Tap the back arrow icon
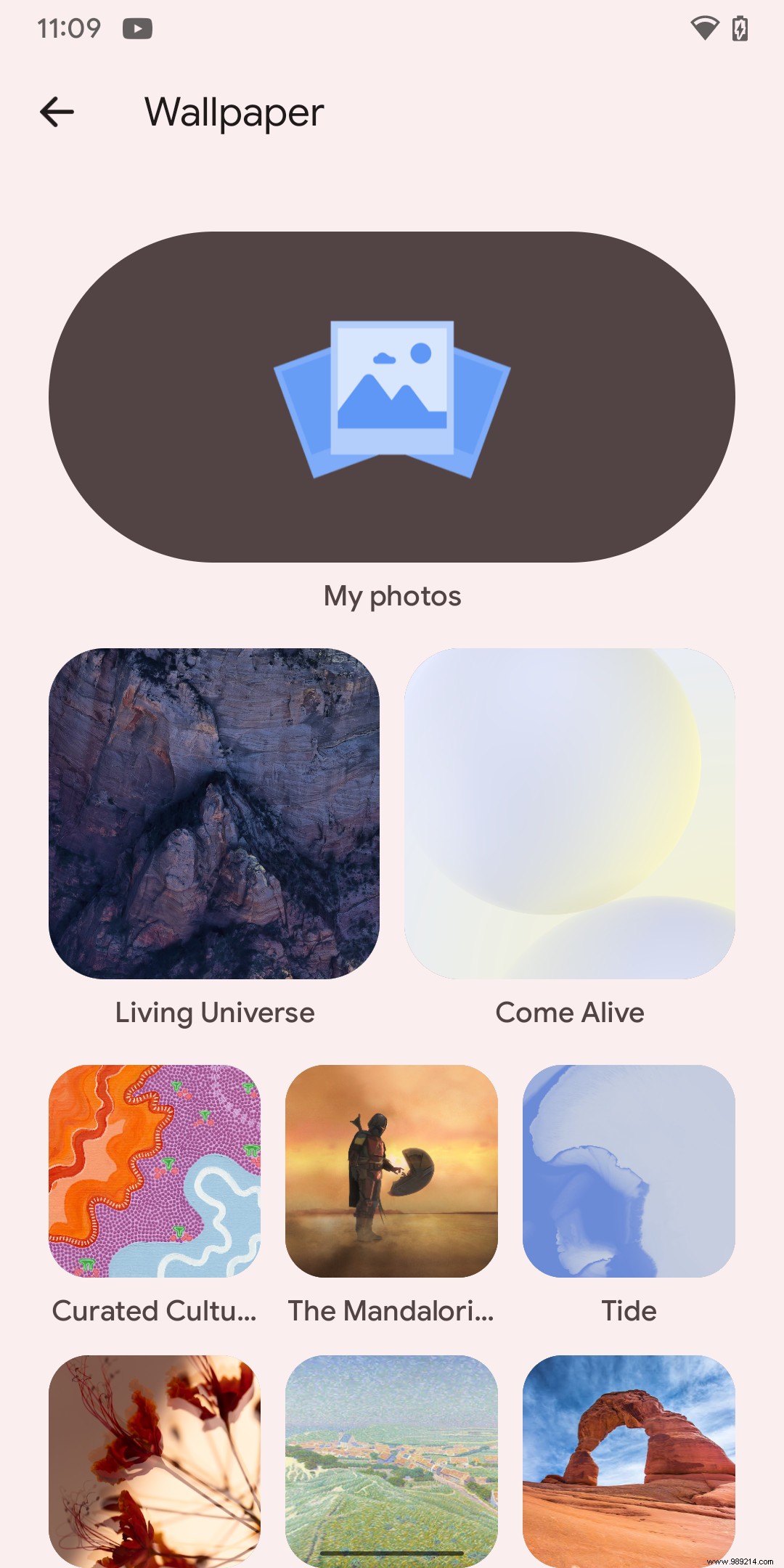 coord(56,111)
